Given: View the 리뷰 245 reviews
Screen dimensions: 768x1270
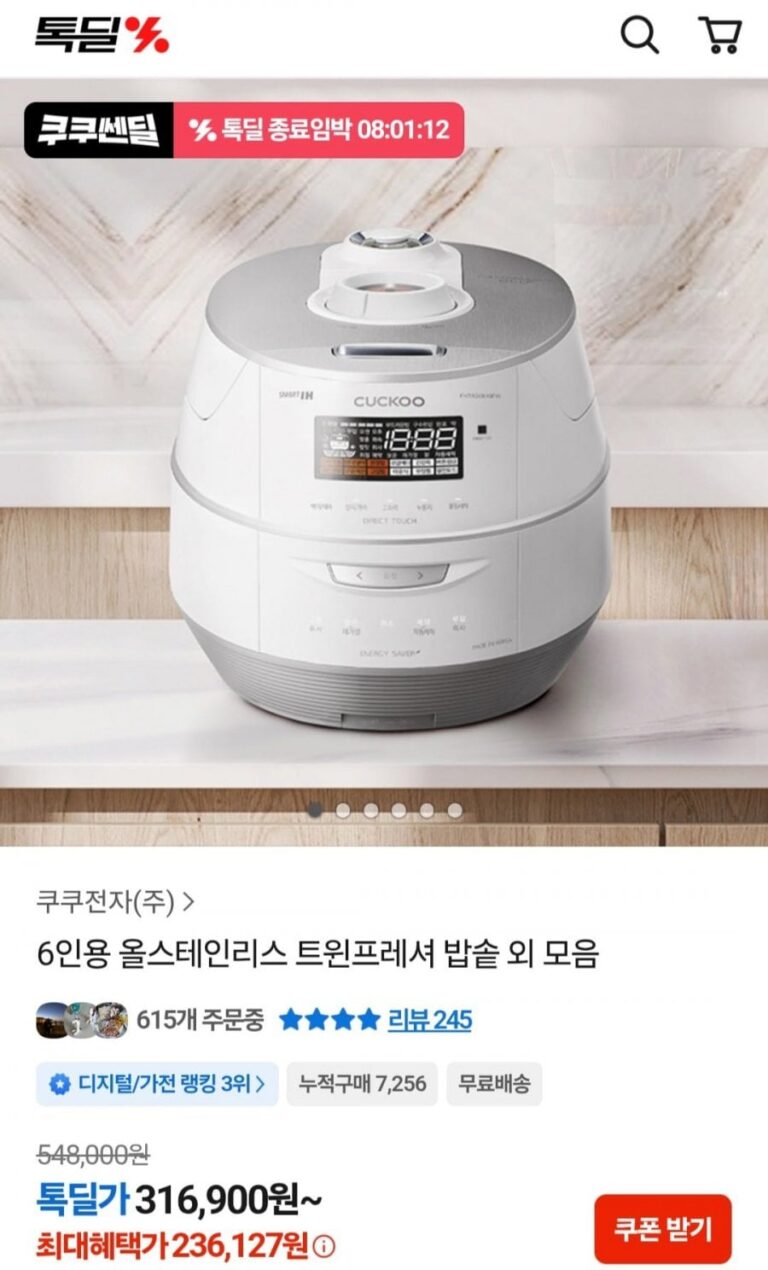Looking at the screenshot, I should click(430, 1020).
